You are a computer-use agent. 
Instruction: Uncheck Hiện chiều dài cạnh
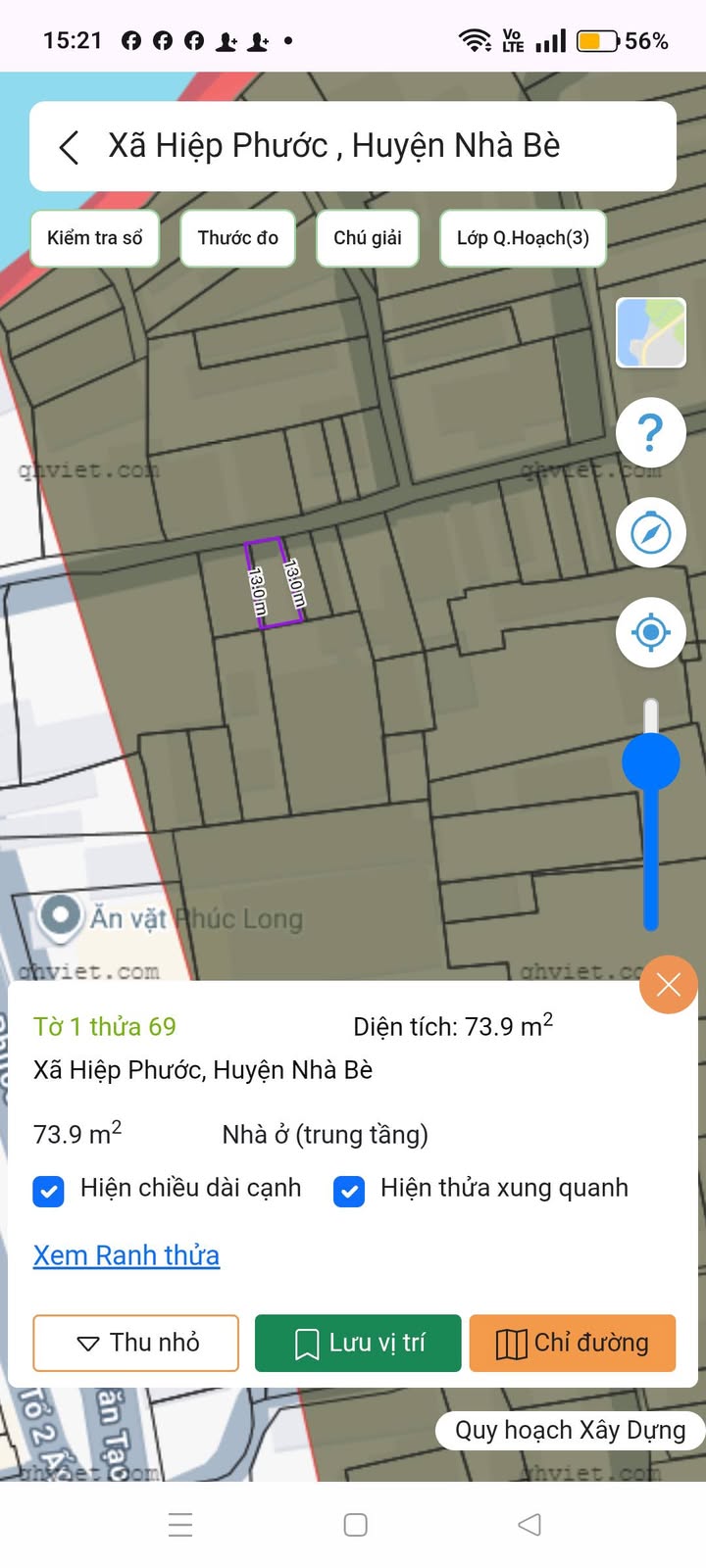coord(49,1191)
